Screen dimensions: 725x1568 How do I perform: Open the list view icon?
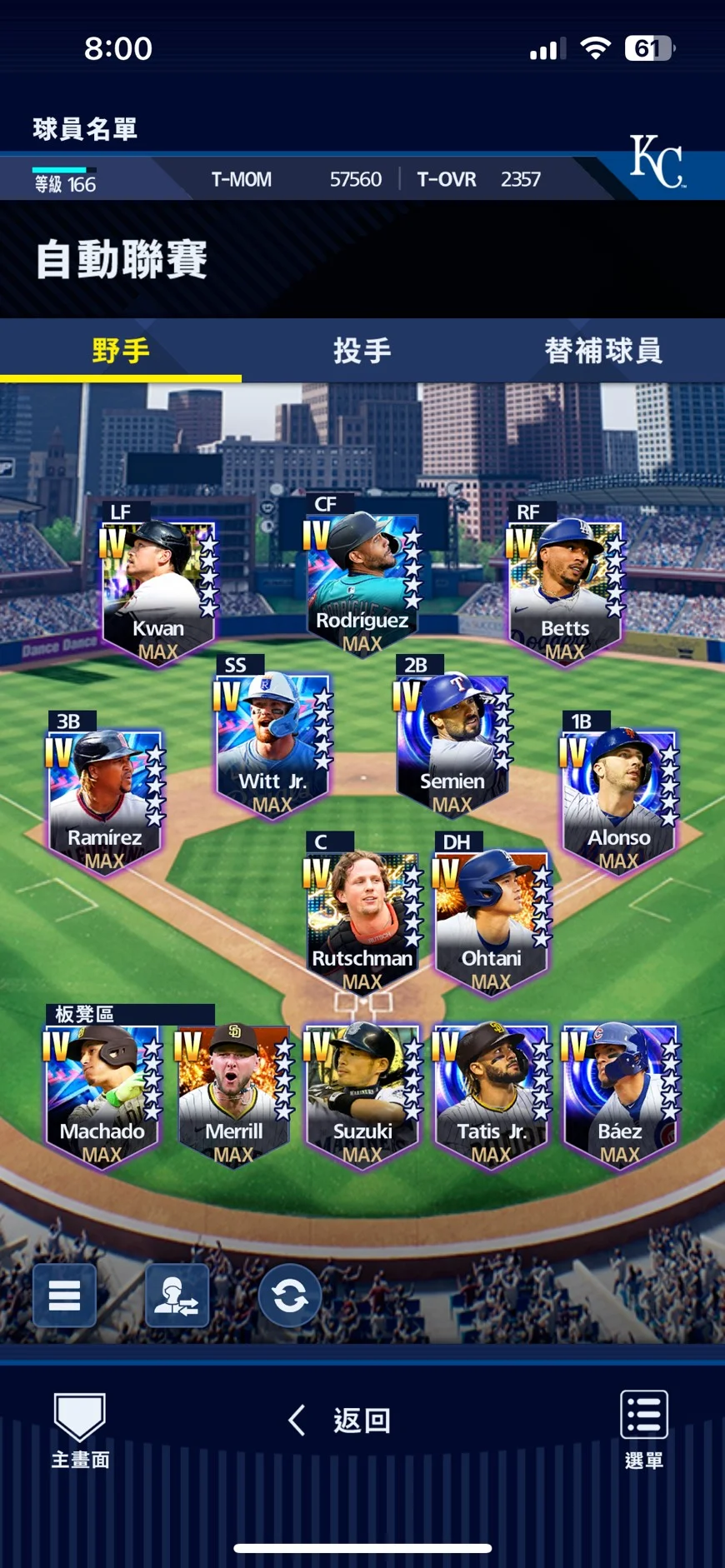[x=65, y=1296]
